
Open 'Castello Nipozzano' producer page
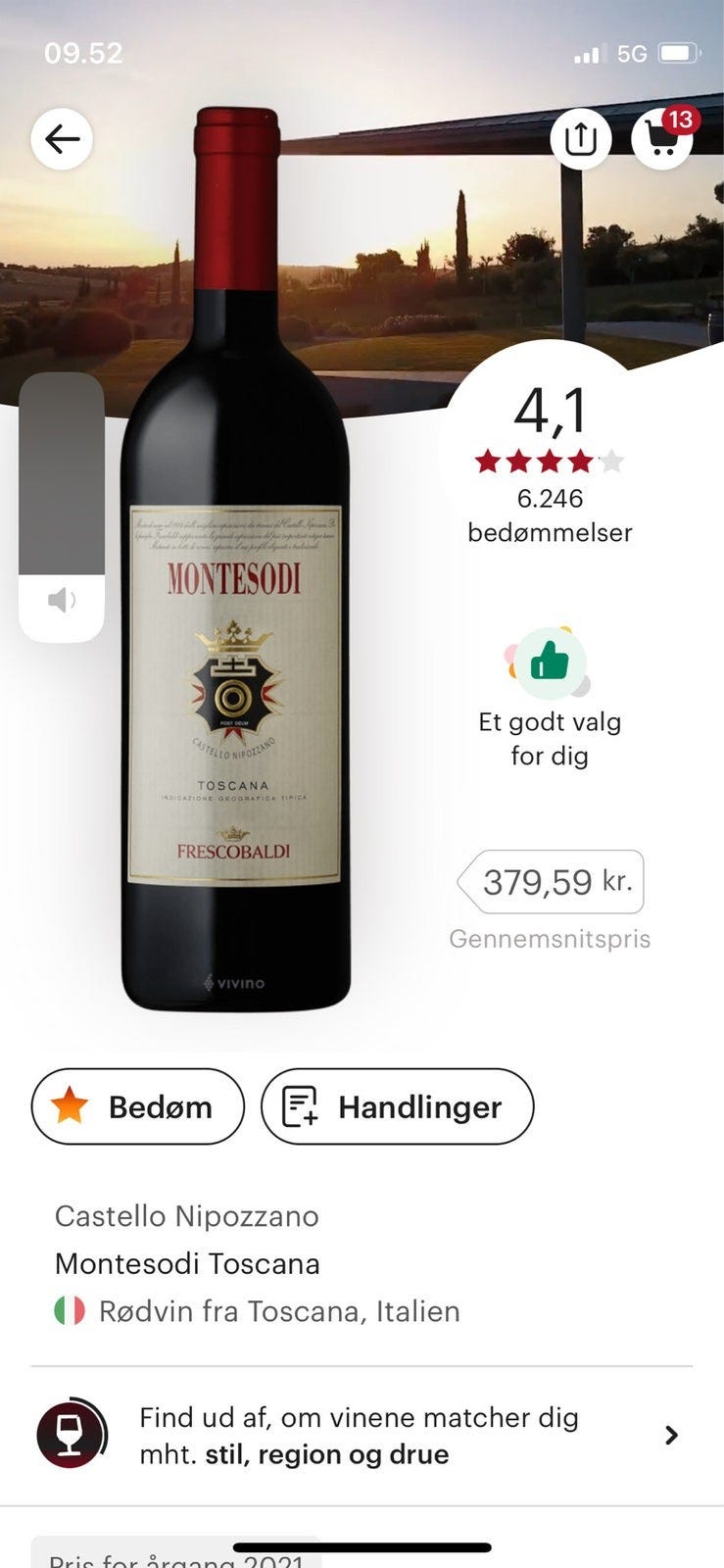tap(186, 1216)
